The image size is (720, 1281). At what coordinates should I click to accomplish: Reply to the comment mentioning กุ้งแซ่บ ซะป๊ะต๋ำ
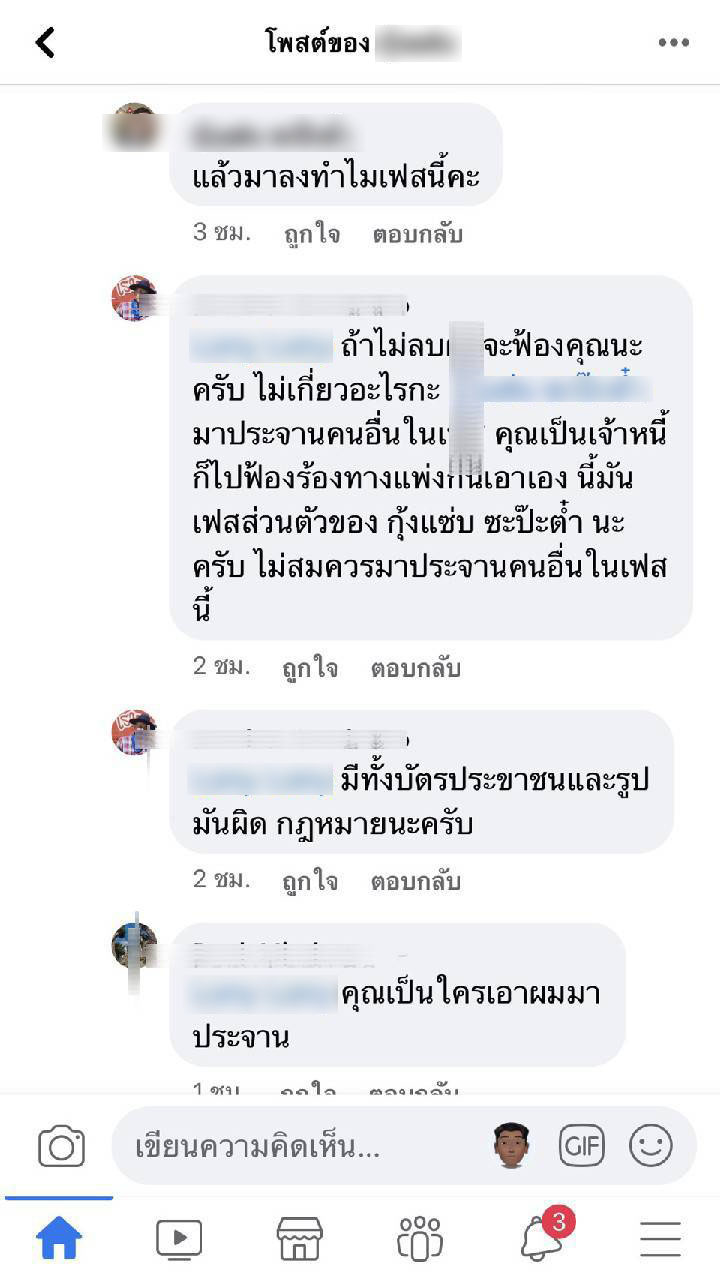(415, 667)
